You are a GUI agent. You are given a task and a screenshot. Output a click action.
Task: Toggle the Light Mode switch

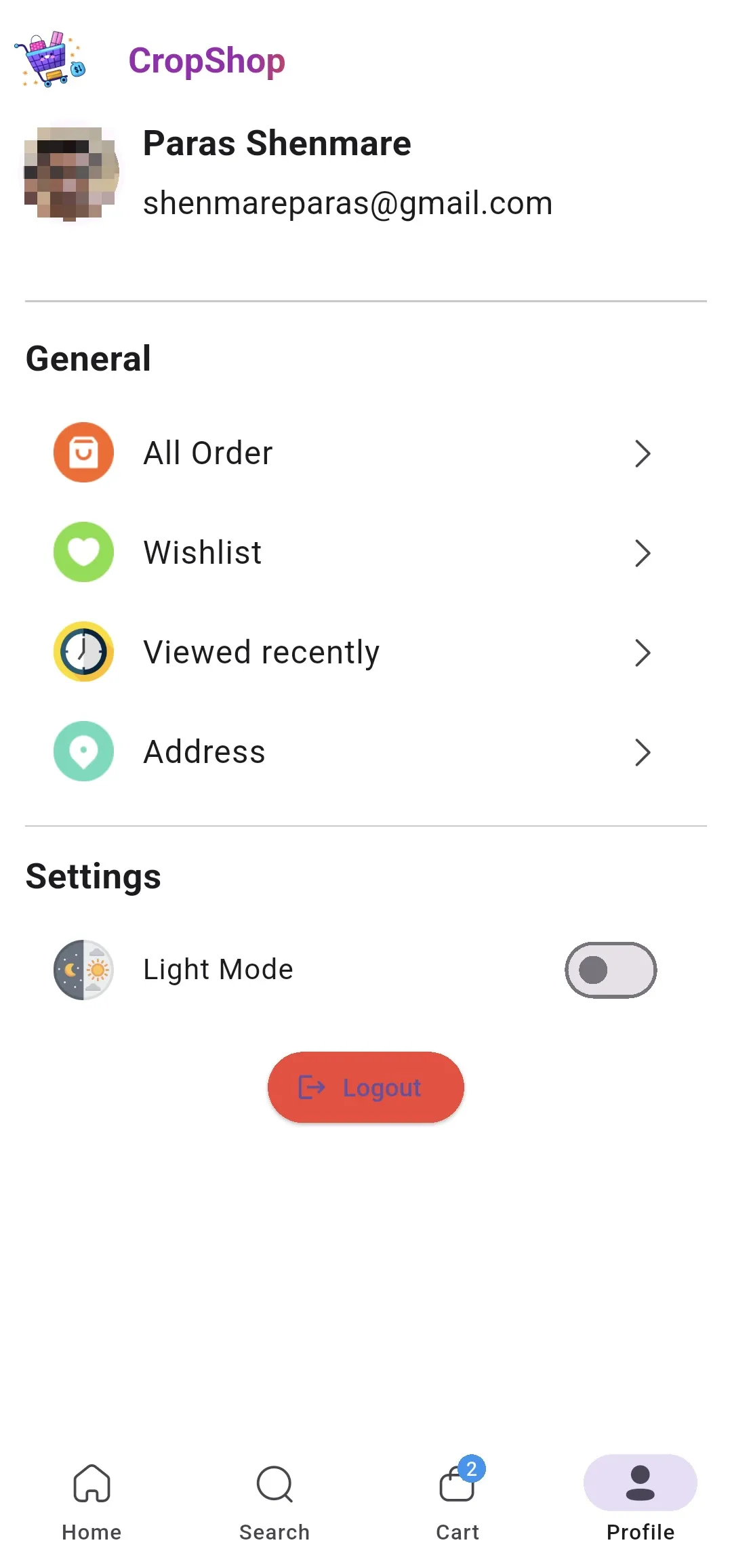pos(611,970)
